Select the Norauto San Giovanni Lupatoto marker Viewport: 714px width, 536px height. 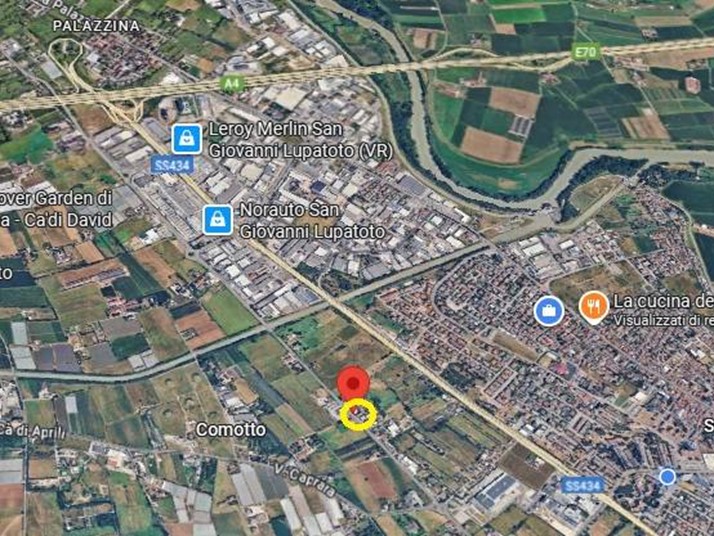(215, 219)
